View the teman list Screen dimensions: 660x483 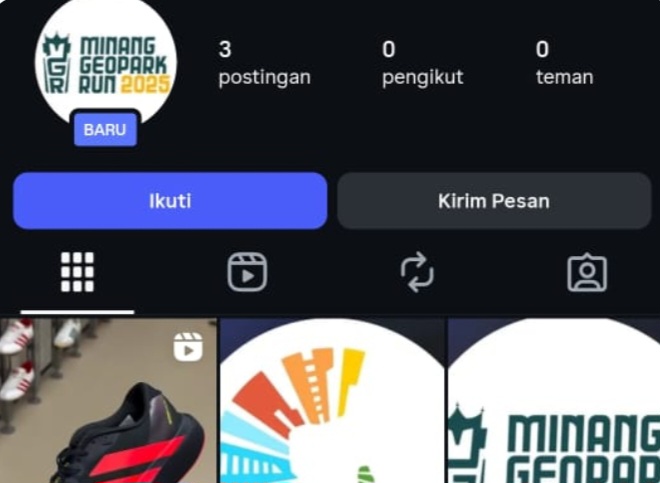click(x=564, y=62)
